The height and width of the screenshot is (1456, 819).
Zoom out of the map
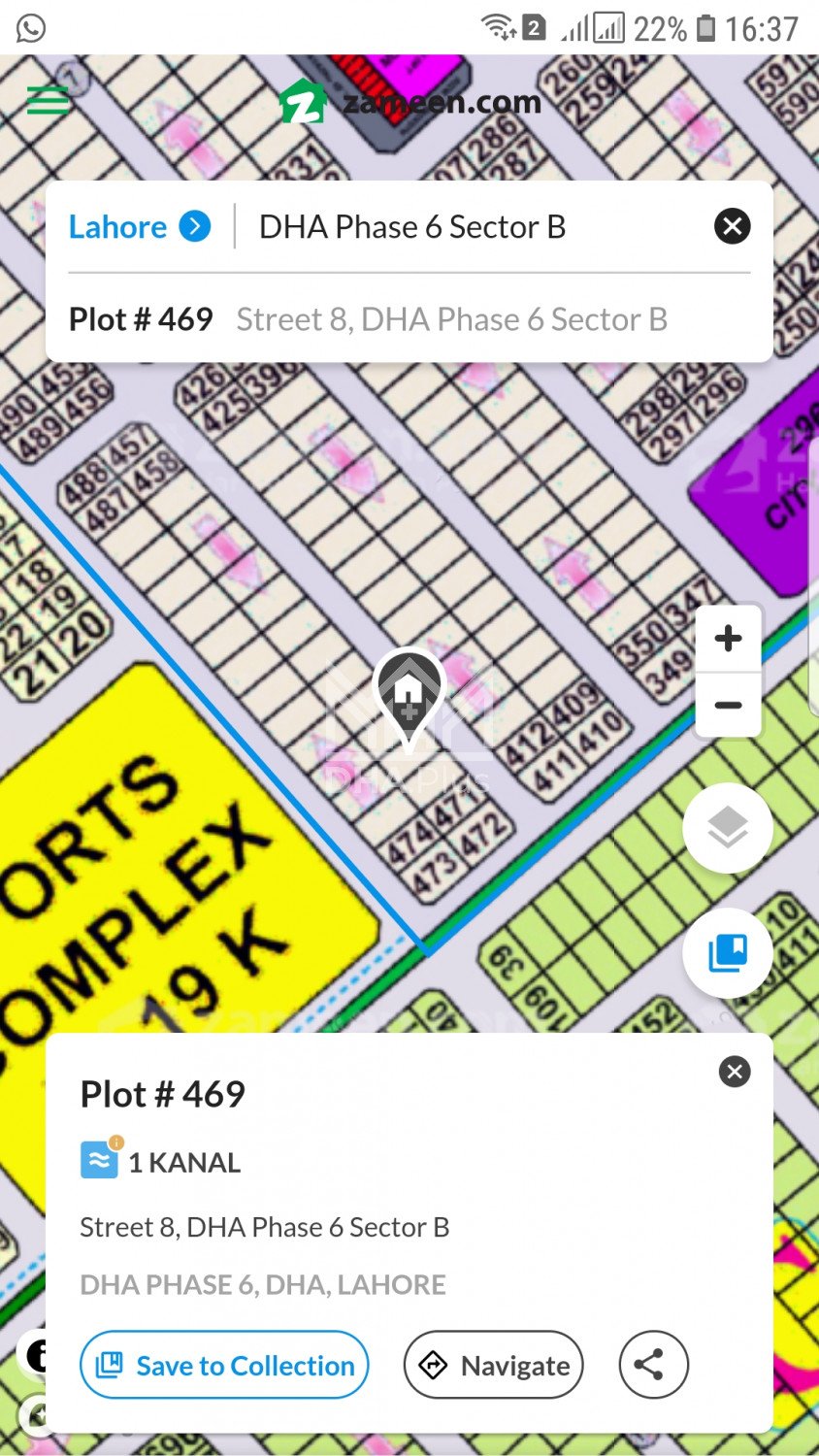pyautogui.click(x=728, y=706)
